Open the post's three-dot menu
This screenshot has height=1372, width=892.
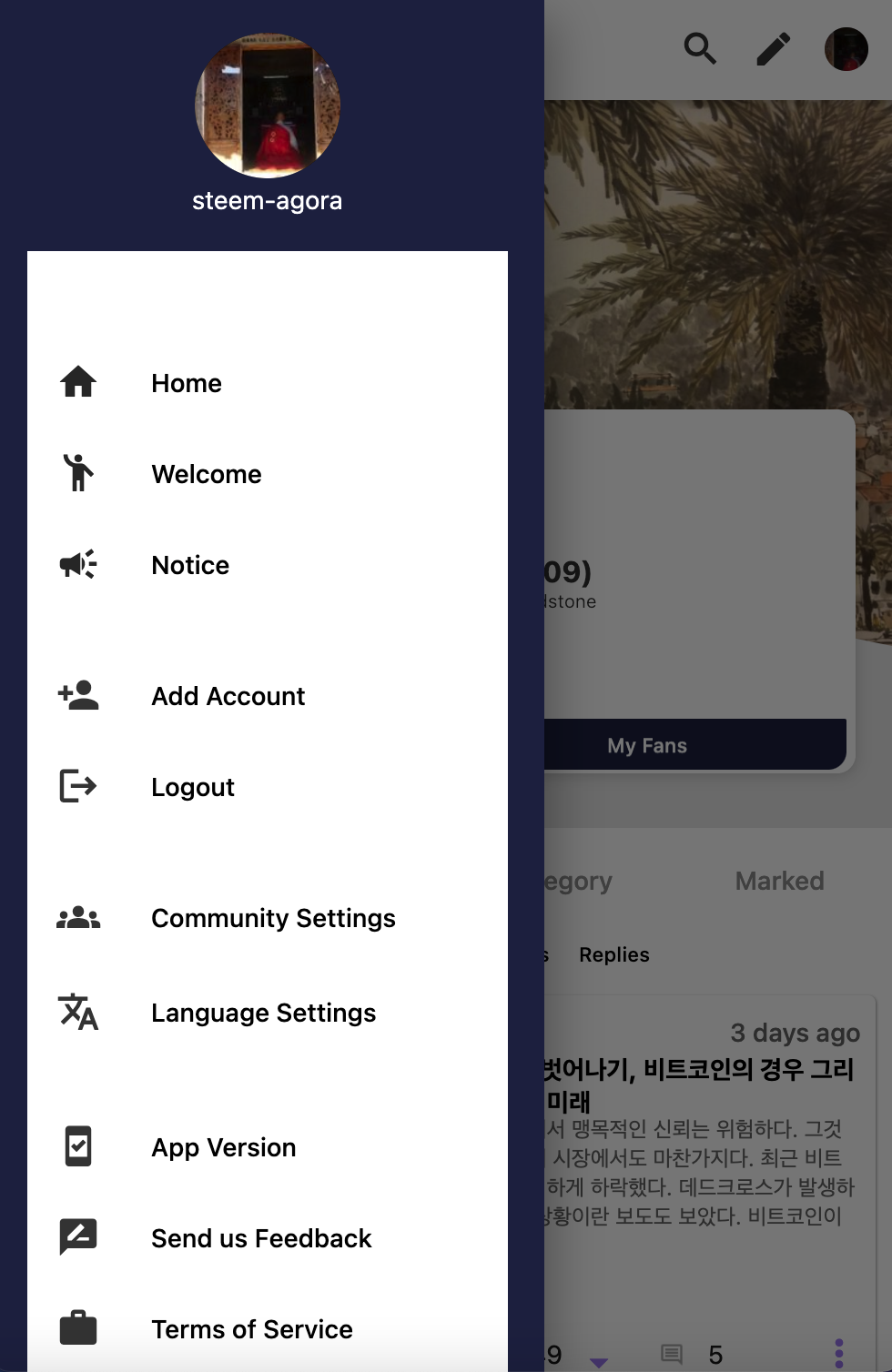point(839,1354)
